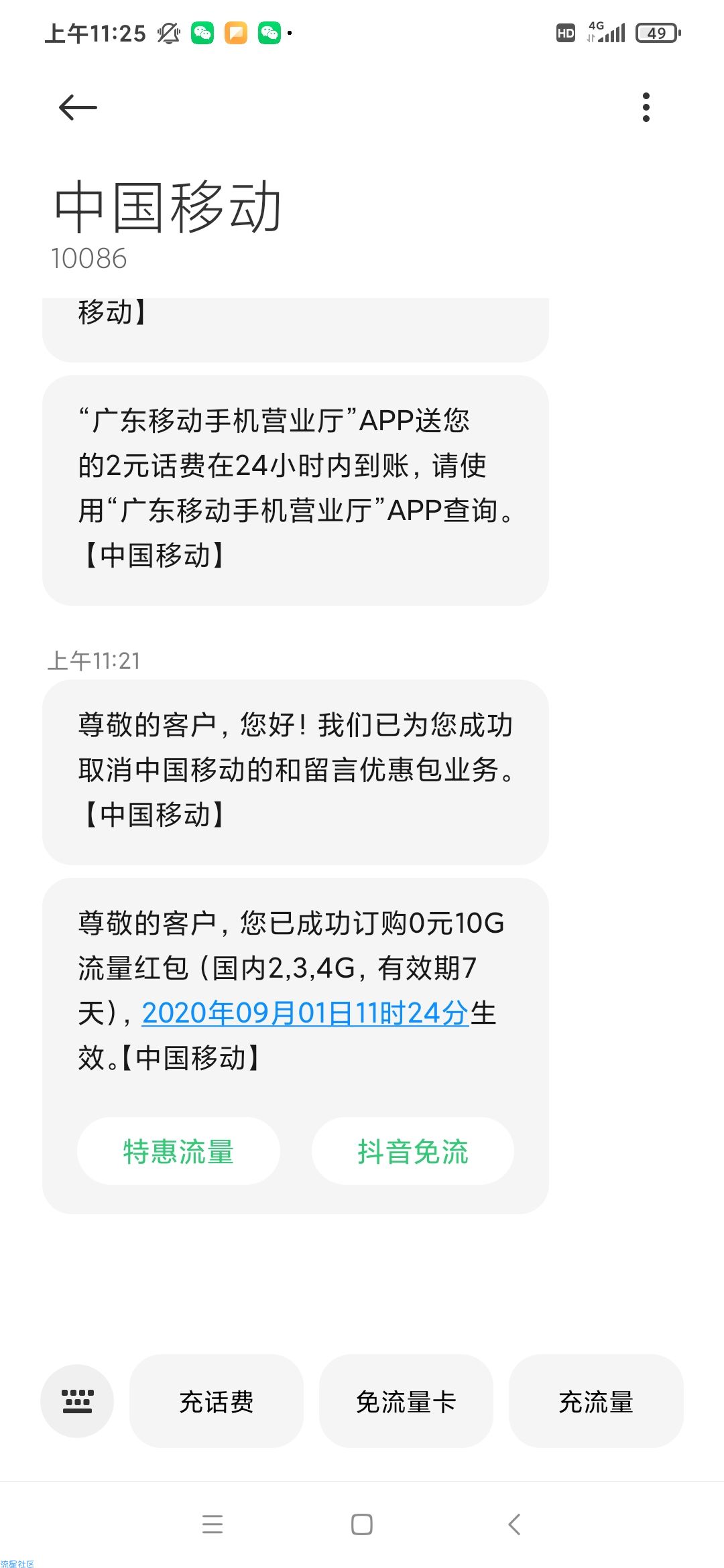Open recent apps from the navigation bar
Image resolution: width=724 pixels, height=1568 pixels.
213,1524
